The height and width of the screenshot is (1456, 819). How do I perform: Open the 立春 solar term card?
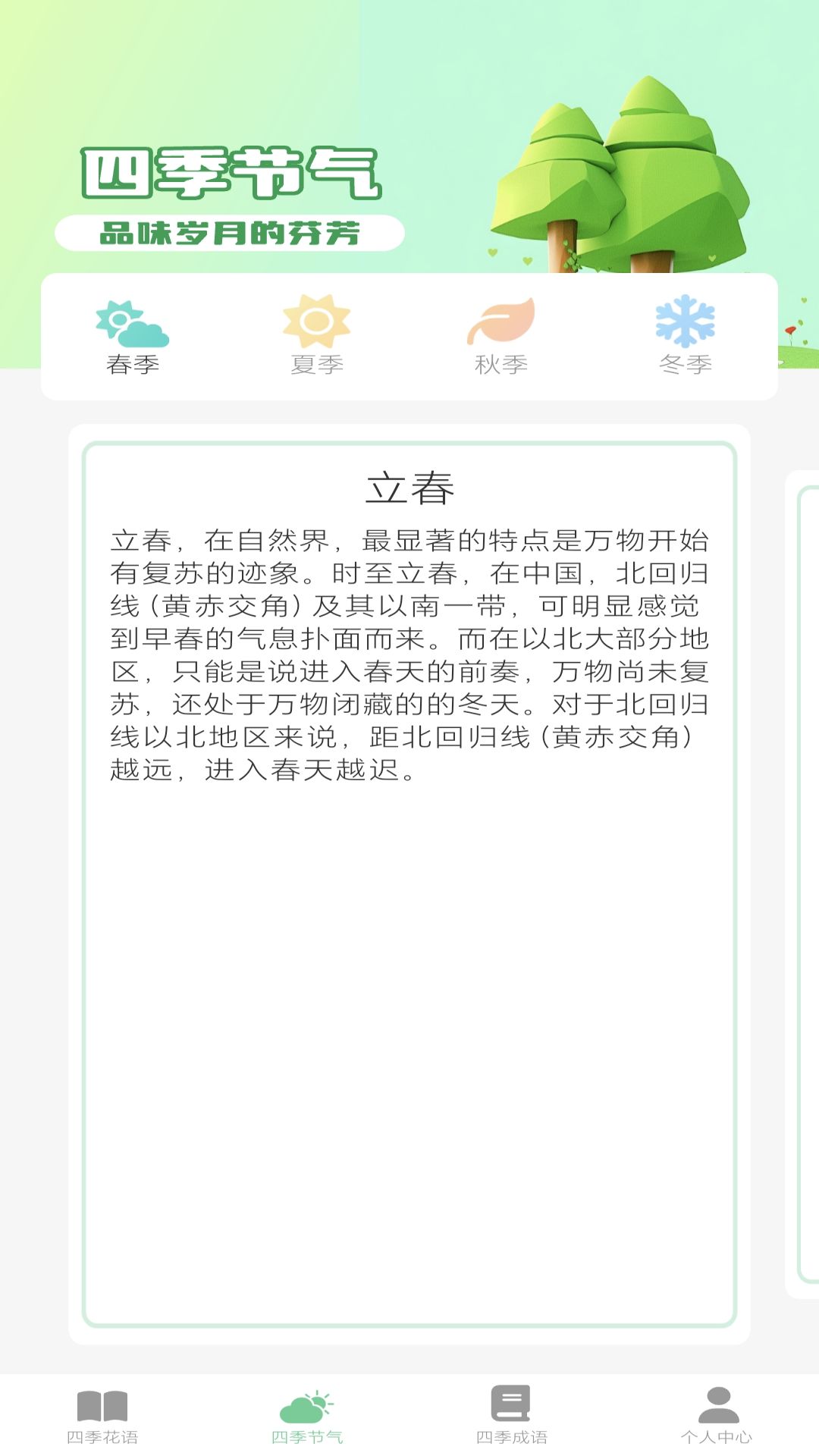point(409,883)
